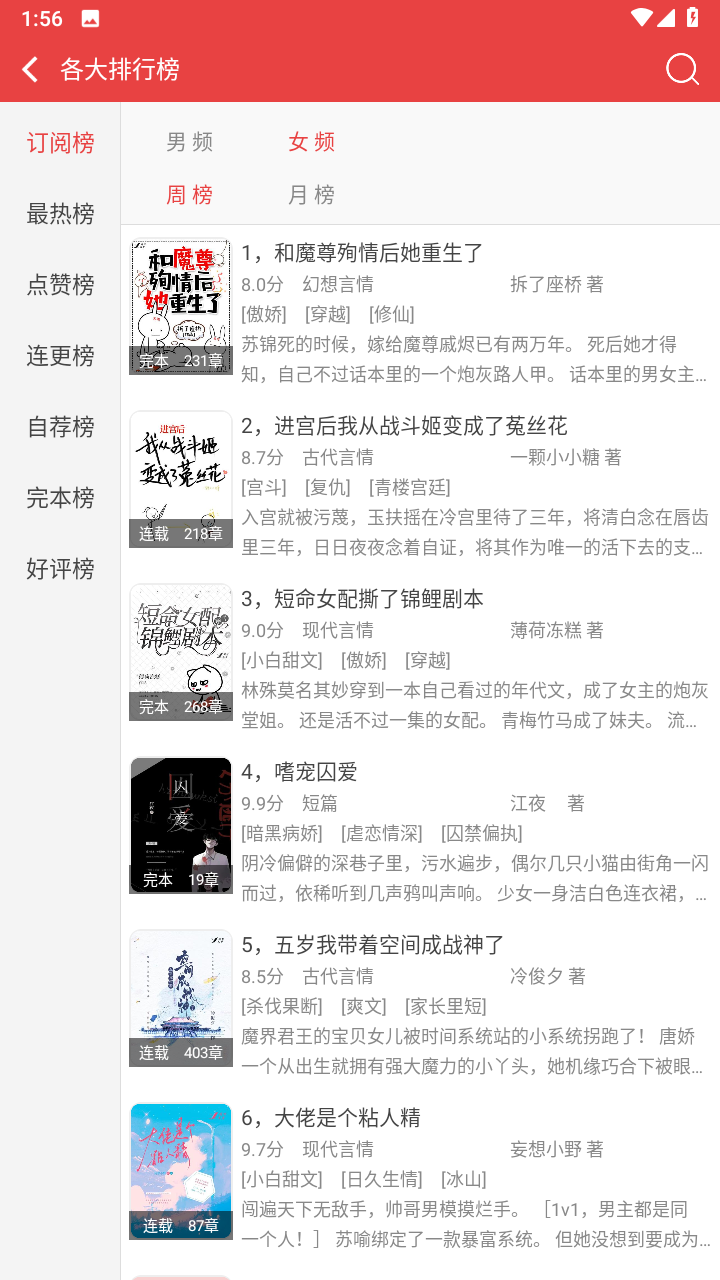Open the 点赞榜 list
This screenshot has height=1280, width=720.
click(60, 285)
